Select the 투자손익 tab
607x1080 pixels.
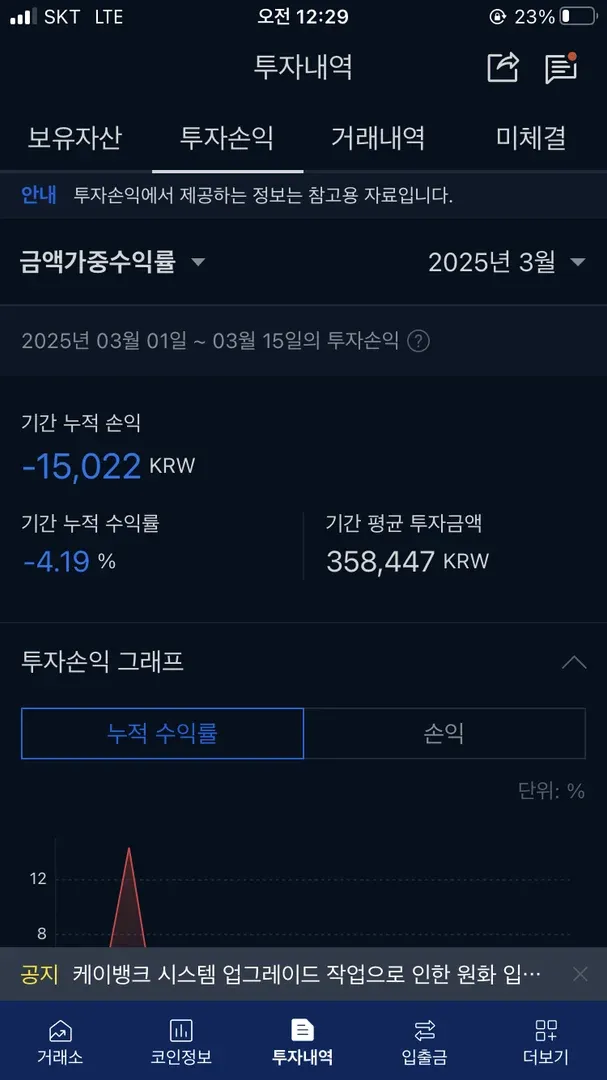[227, 138]
